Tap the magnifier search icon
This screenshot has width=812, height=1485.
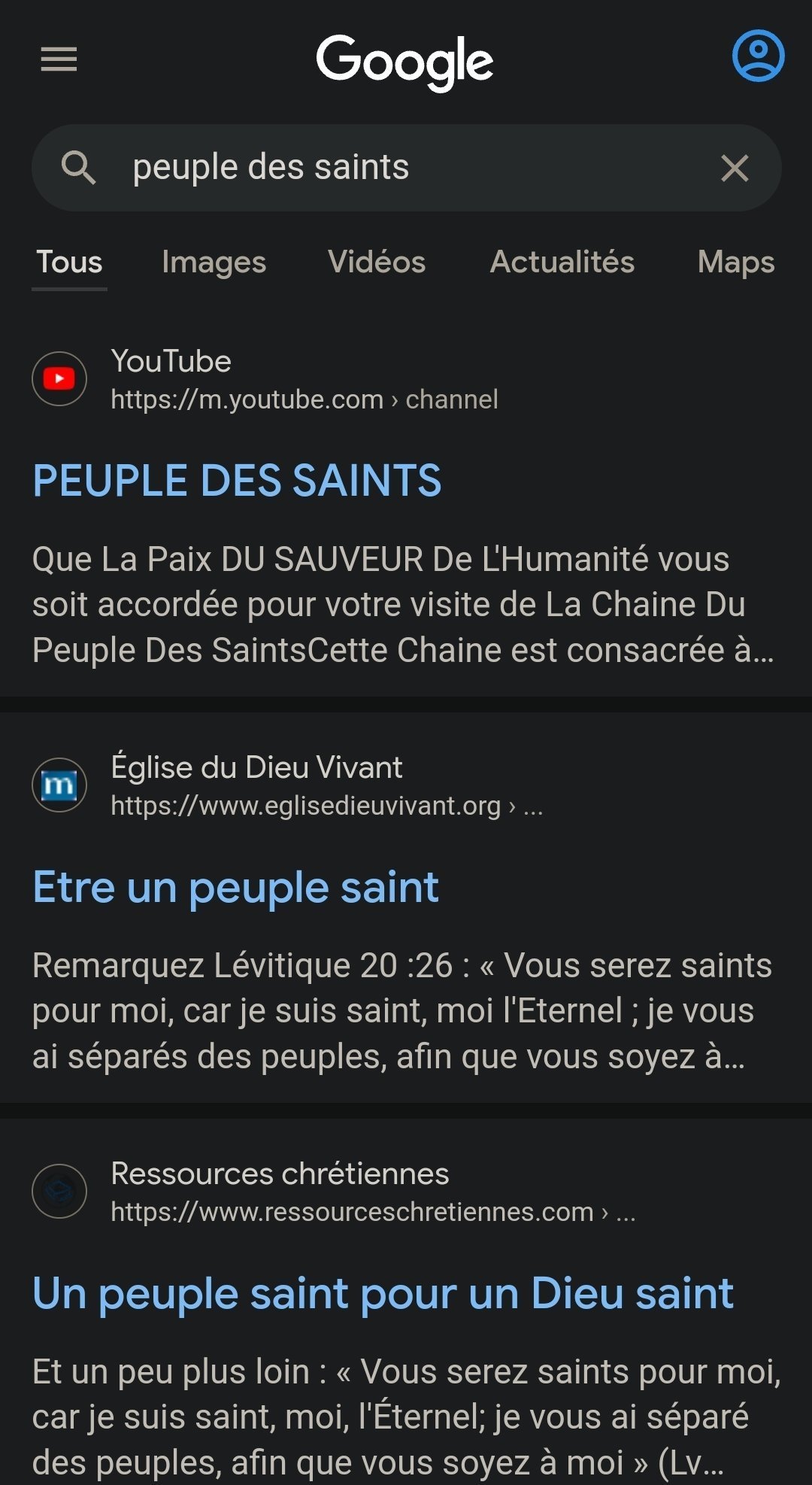coord(78,168)
